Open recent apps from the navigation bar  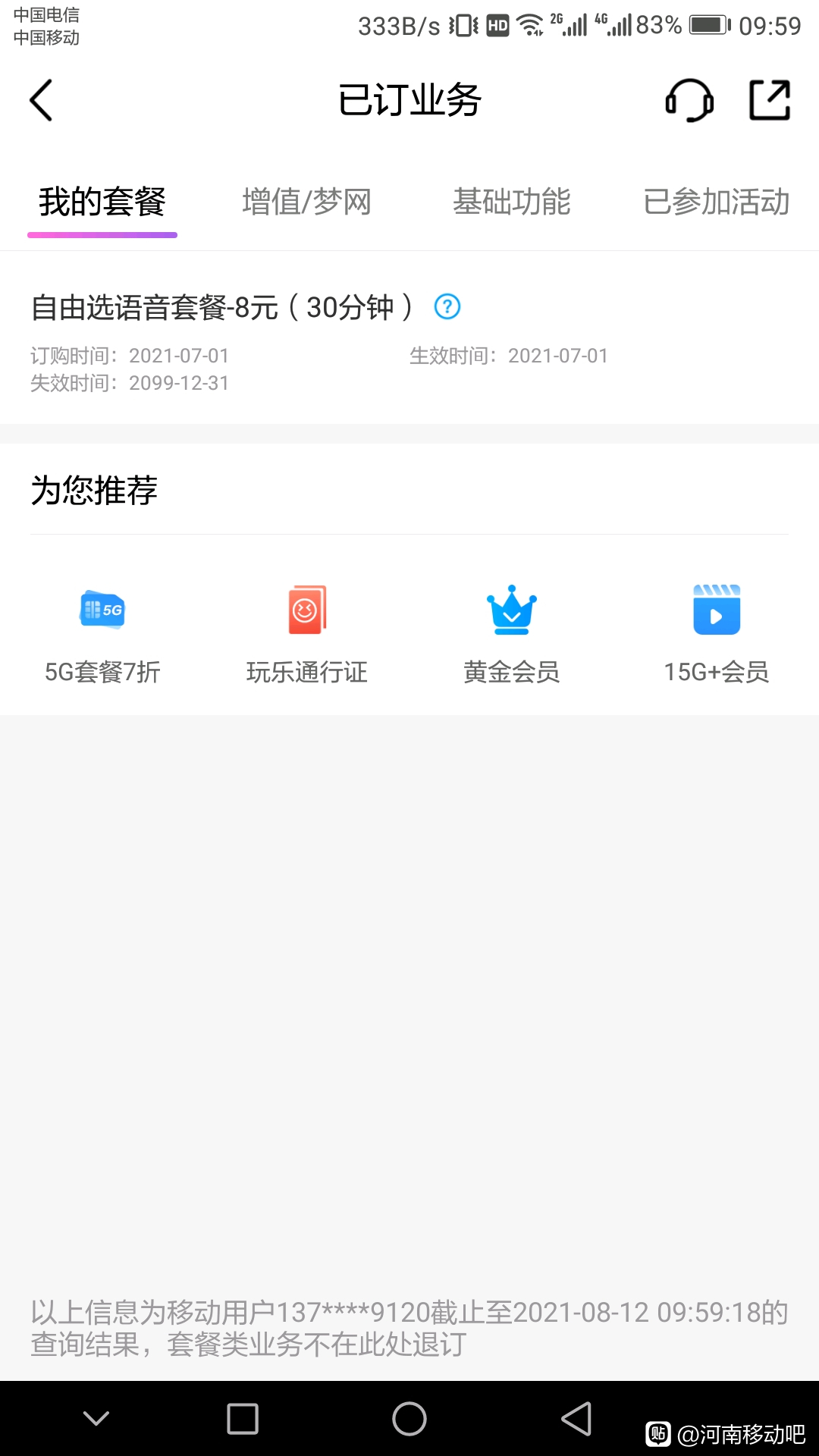click(x=243, y=1419)
